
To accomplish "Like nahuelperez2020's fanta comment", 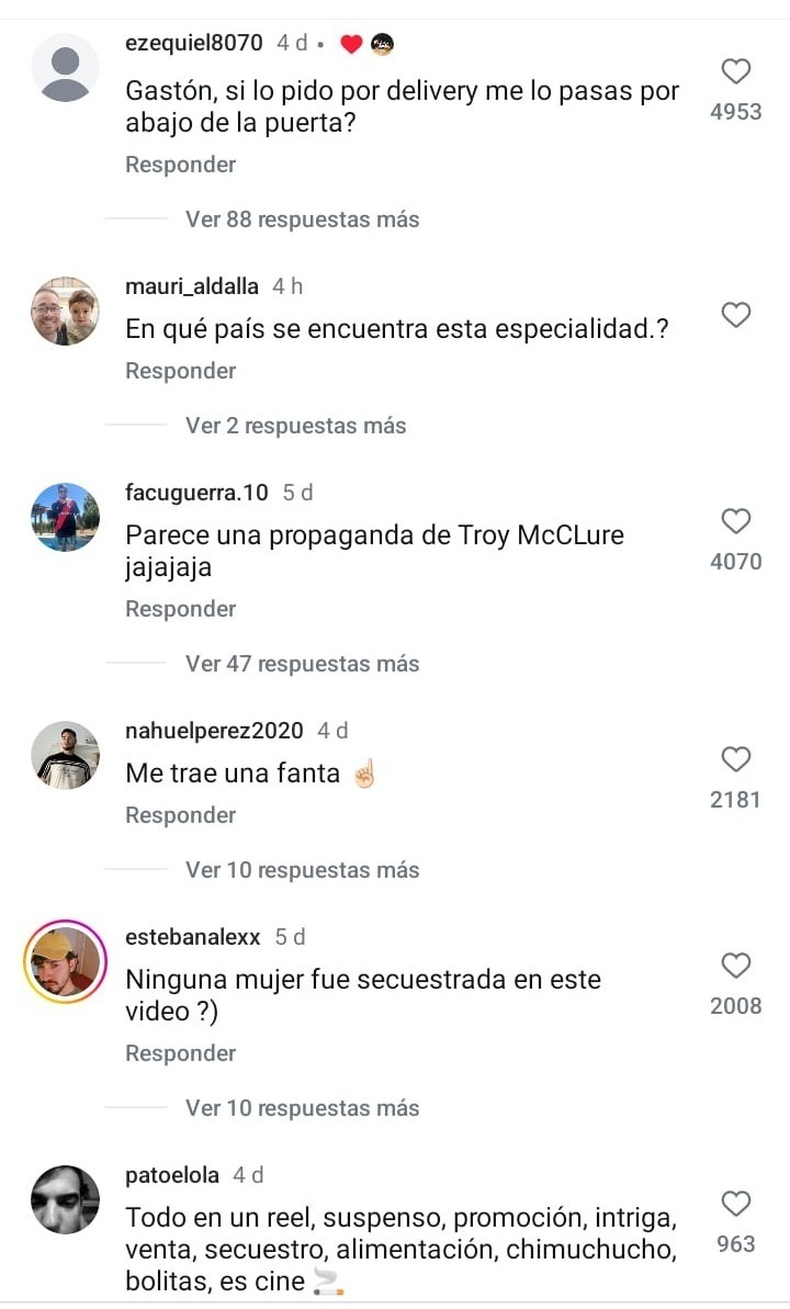I will 735,760.
